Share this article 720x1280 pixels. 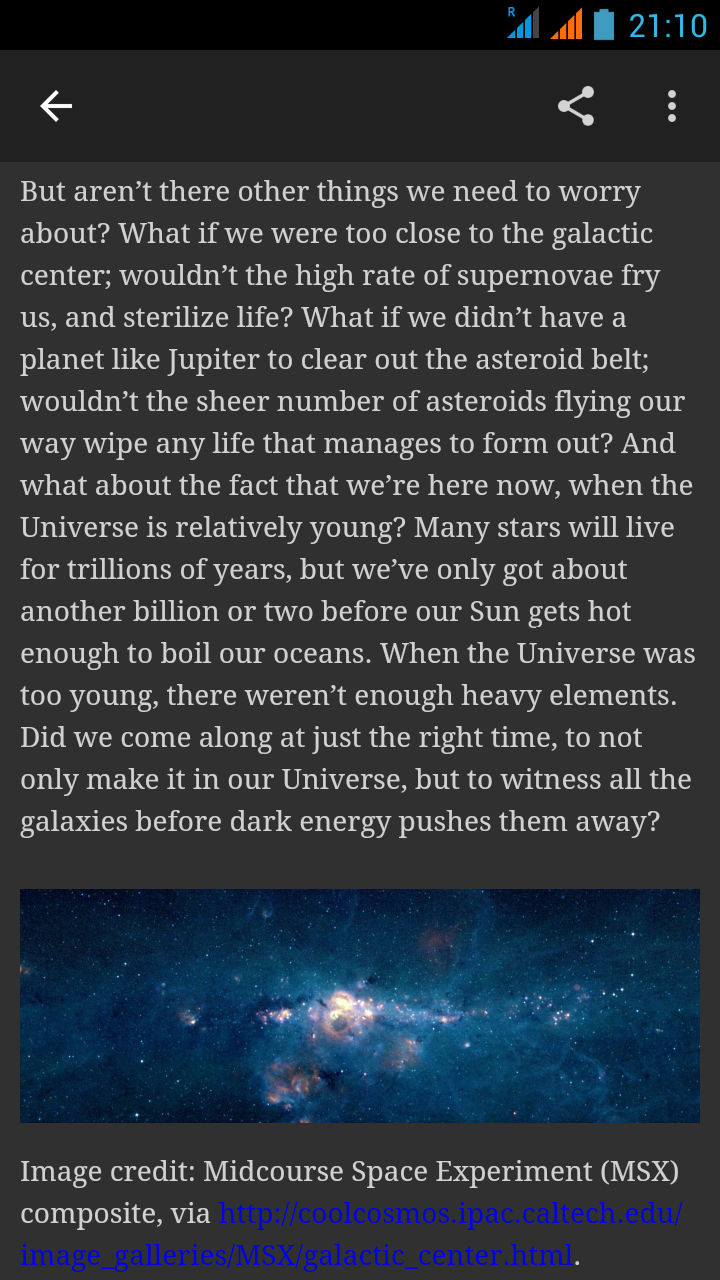point(576,106)
